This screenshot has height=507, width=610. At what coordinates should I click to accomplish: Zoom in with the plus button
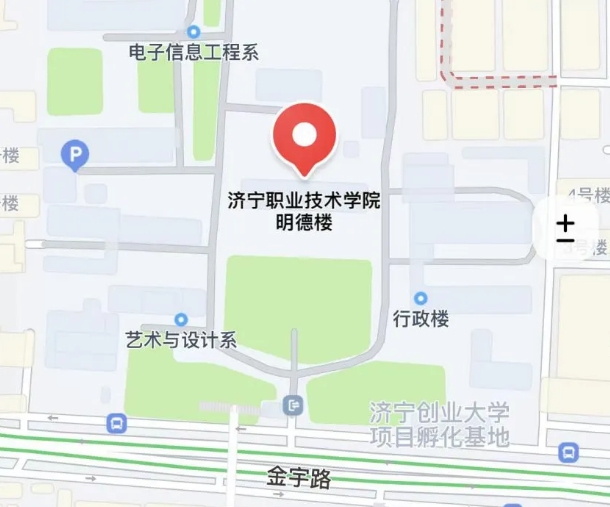pos(566,221)
